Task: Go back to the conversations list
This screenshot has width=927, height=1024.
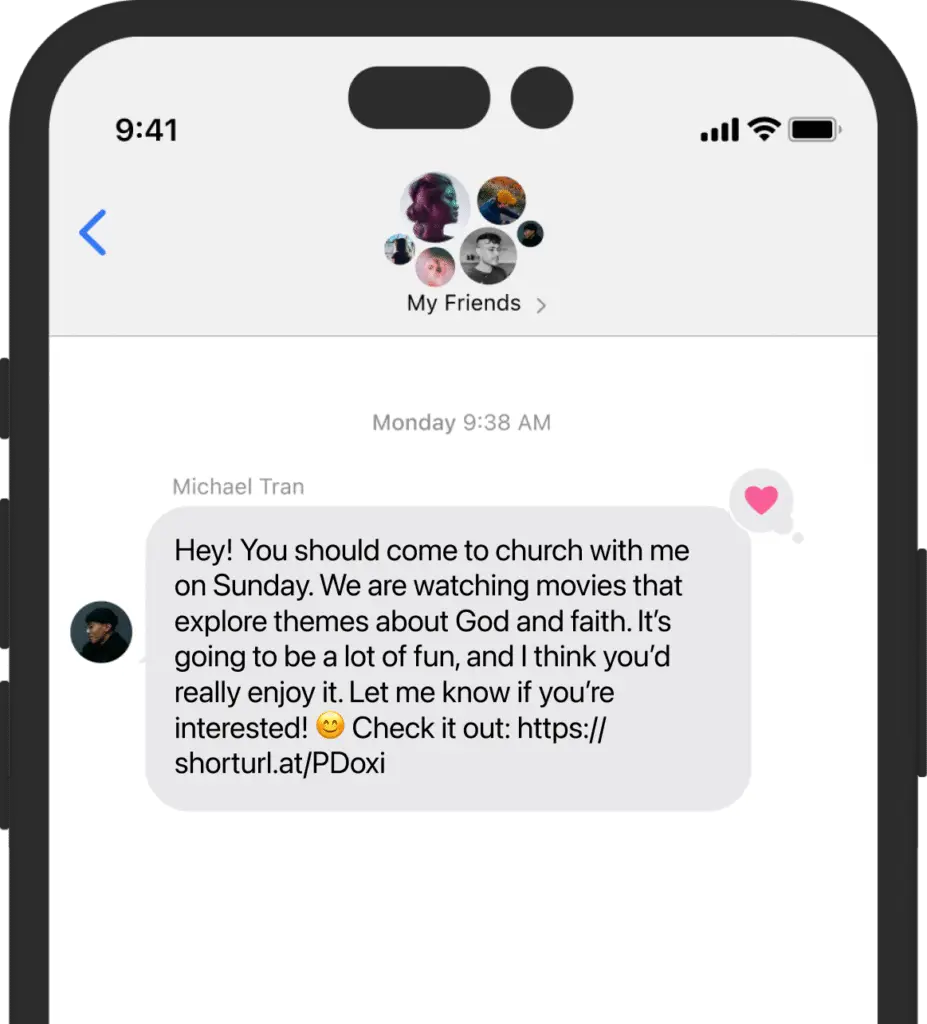Action: coord(93,233)
